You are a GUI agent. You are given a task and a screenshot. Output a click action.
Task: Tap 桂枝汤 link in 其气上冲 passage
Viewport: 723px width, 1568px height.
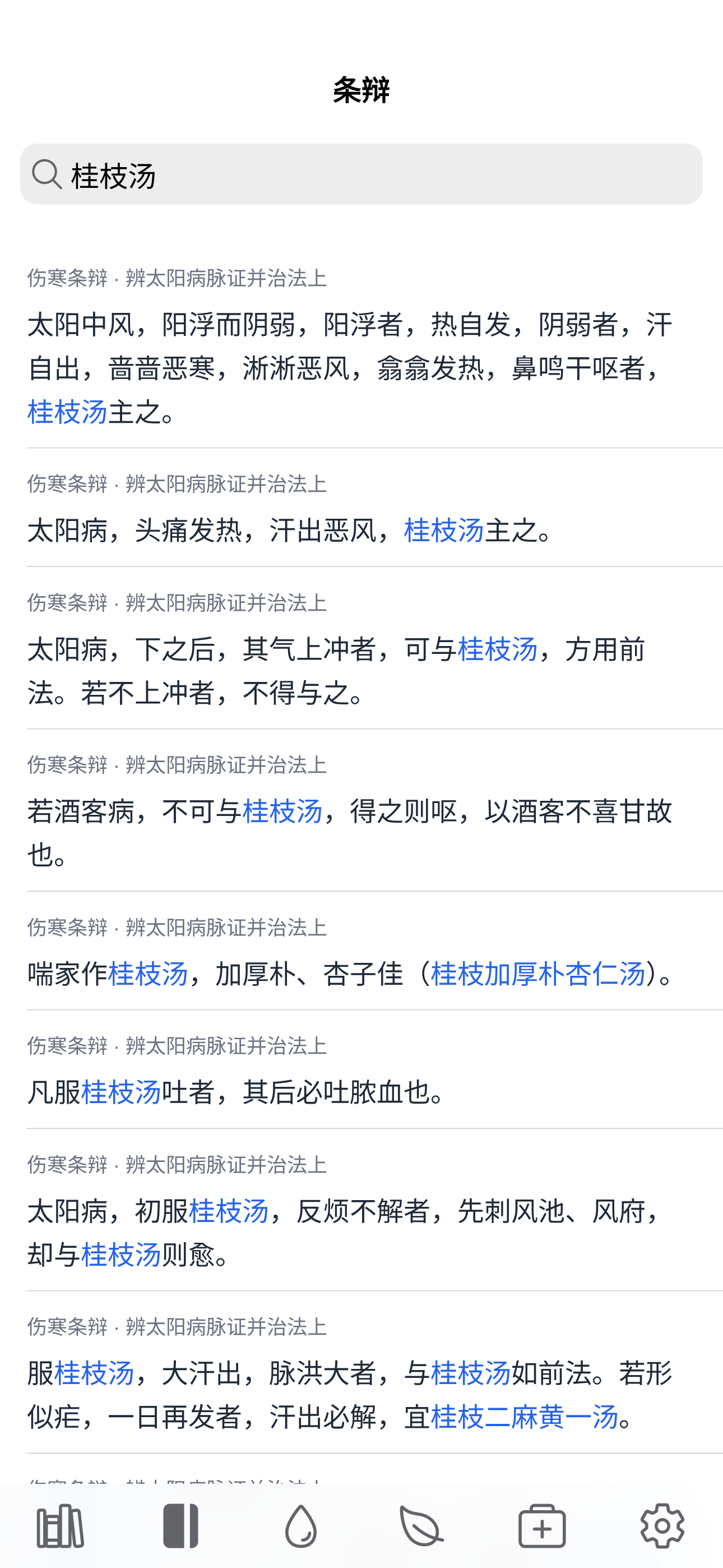(x=497, y=649)
